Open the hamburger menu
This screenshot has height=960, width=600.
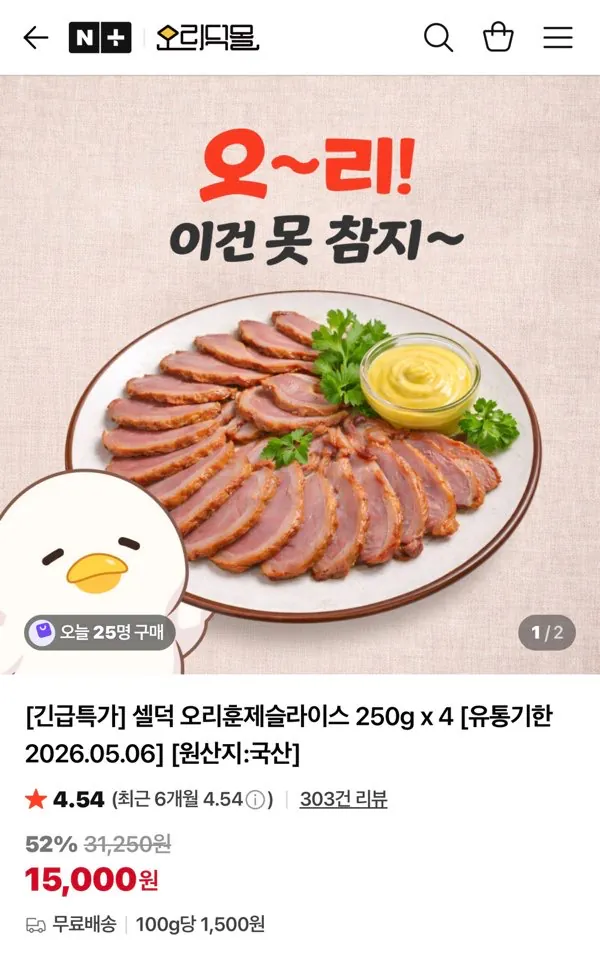[x=558, y=38]
